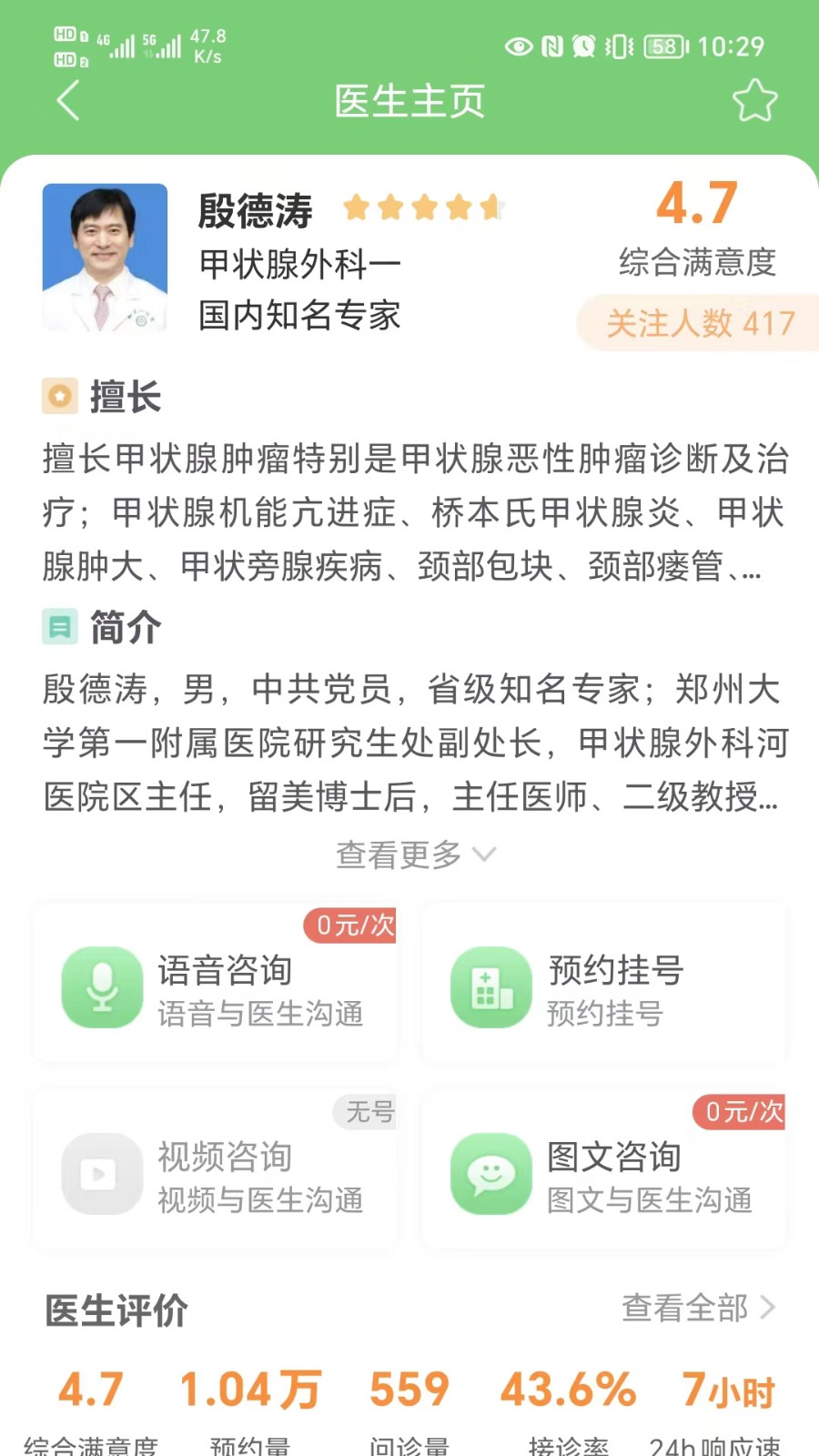Viewport: 819px width, 1456px height.
Task: Open 预约挂号 appointment registration card
Action: click(x=603, y=983)
